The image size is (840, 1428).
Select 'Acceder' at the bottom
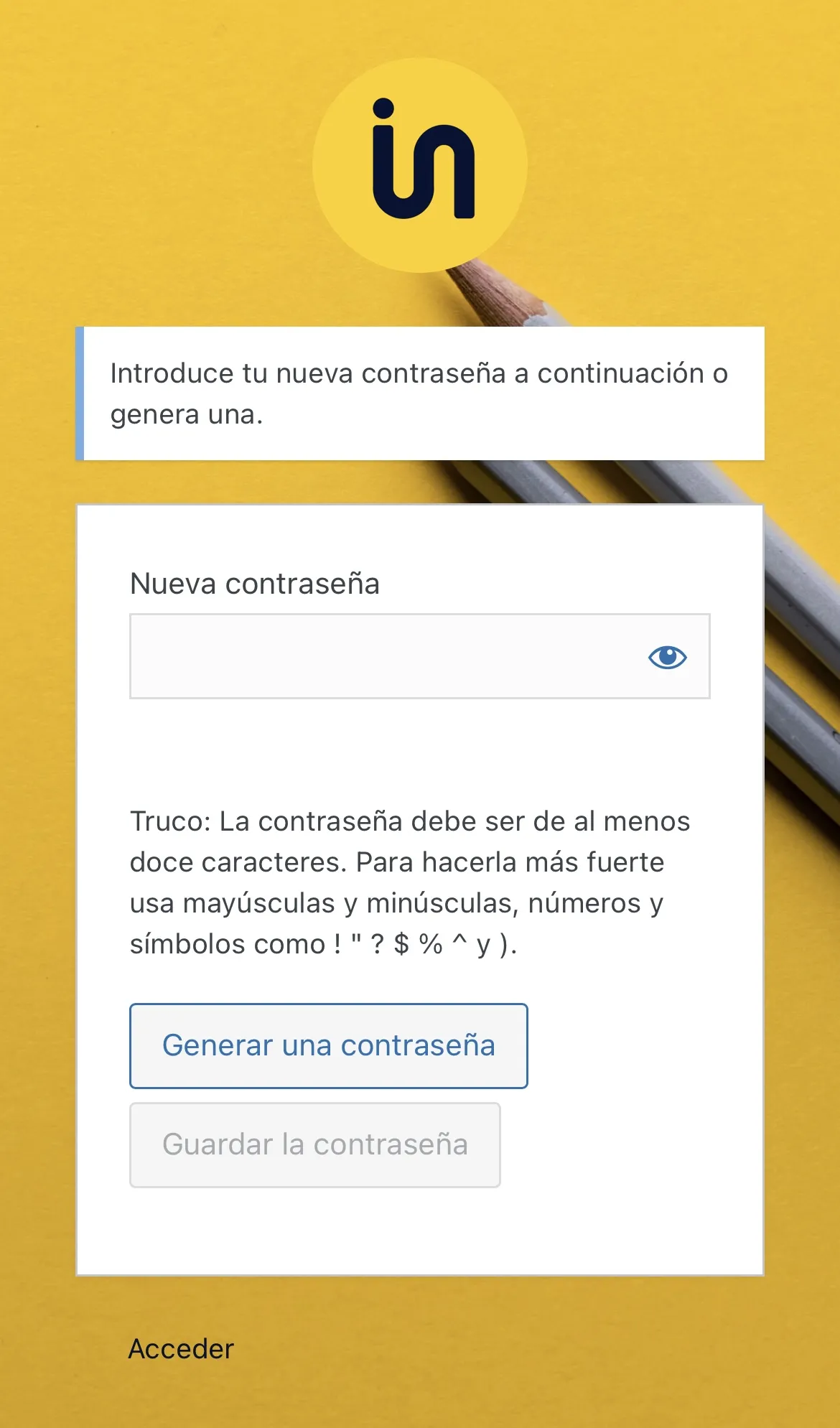tap(179, 1348)
